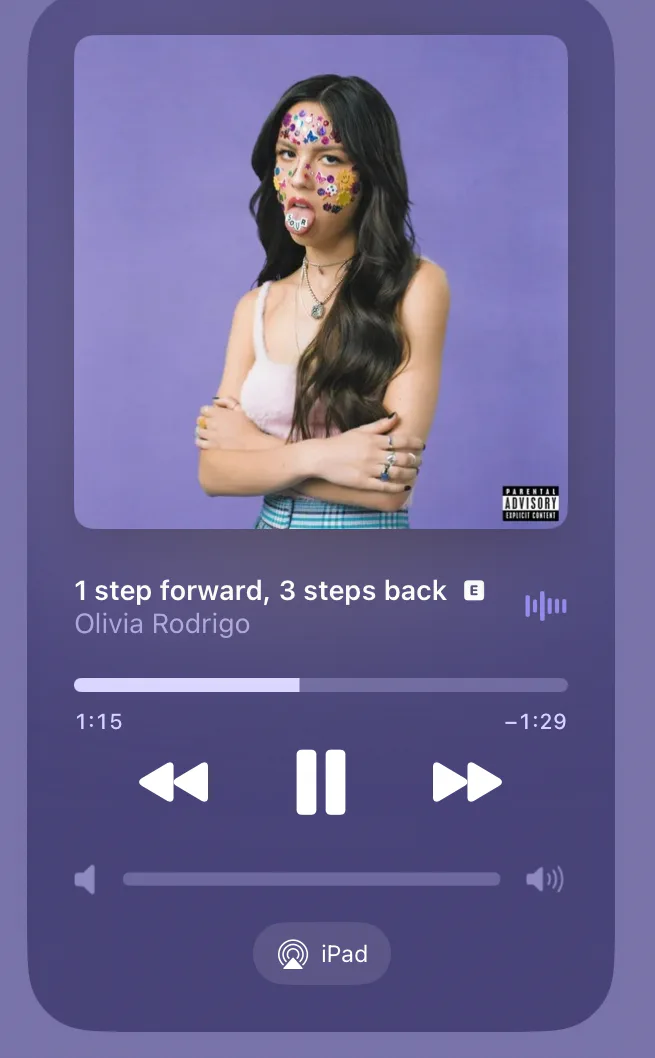655x1058 pixels.
Task: Tap the song progress bar
Action: coord(321,685)
